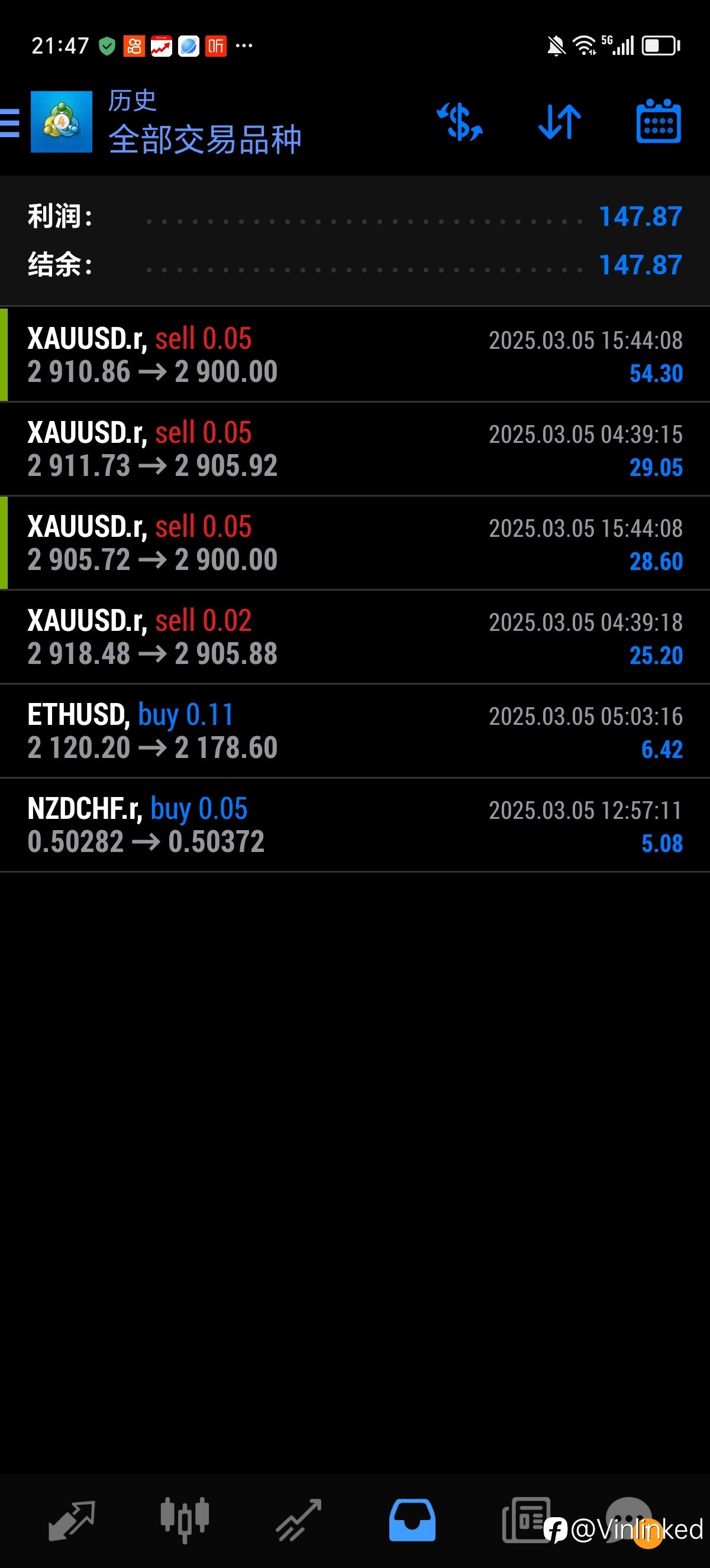Open the symbol filter dollar icon
This screenshot has width=710, height=1568.
pos(460,122)
